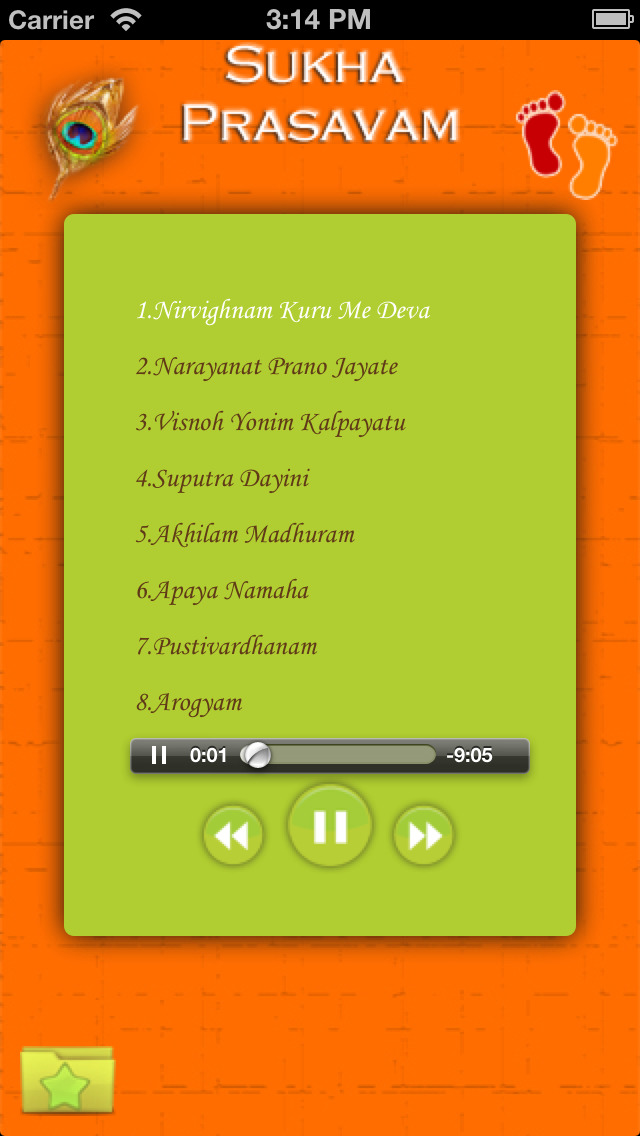640x1136 pixels.
Task: Skip to the previous track
Action: 233,835
